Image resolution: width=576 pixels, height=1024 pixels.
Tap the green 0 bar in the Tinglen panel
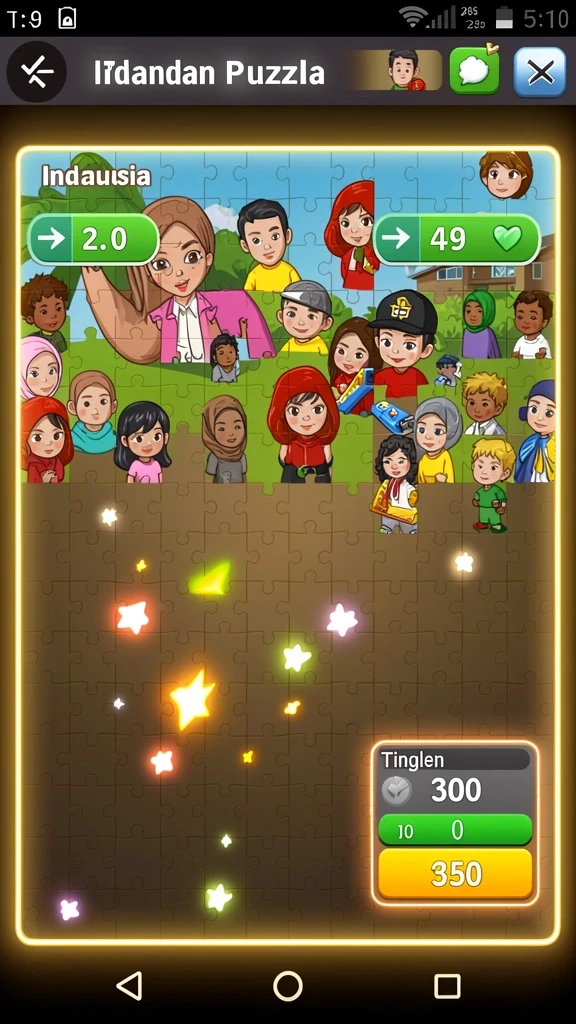pos(455,830)
